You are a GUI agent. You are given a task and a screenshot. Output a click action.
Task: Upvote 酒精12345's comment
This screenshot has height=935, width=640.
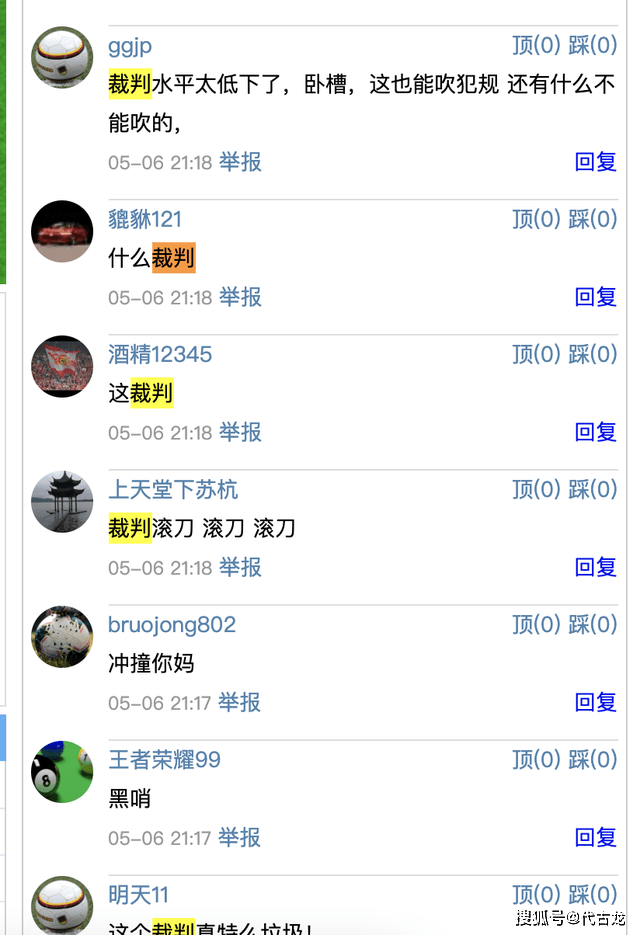point(536,354)
